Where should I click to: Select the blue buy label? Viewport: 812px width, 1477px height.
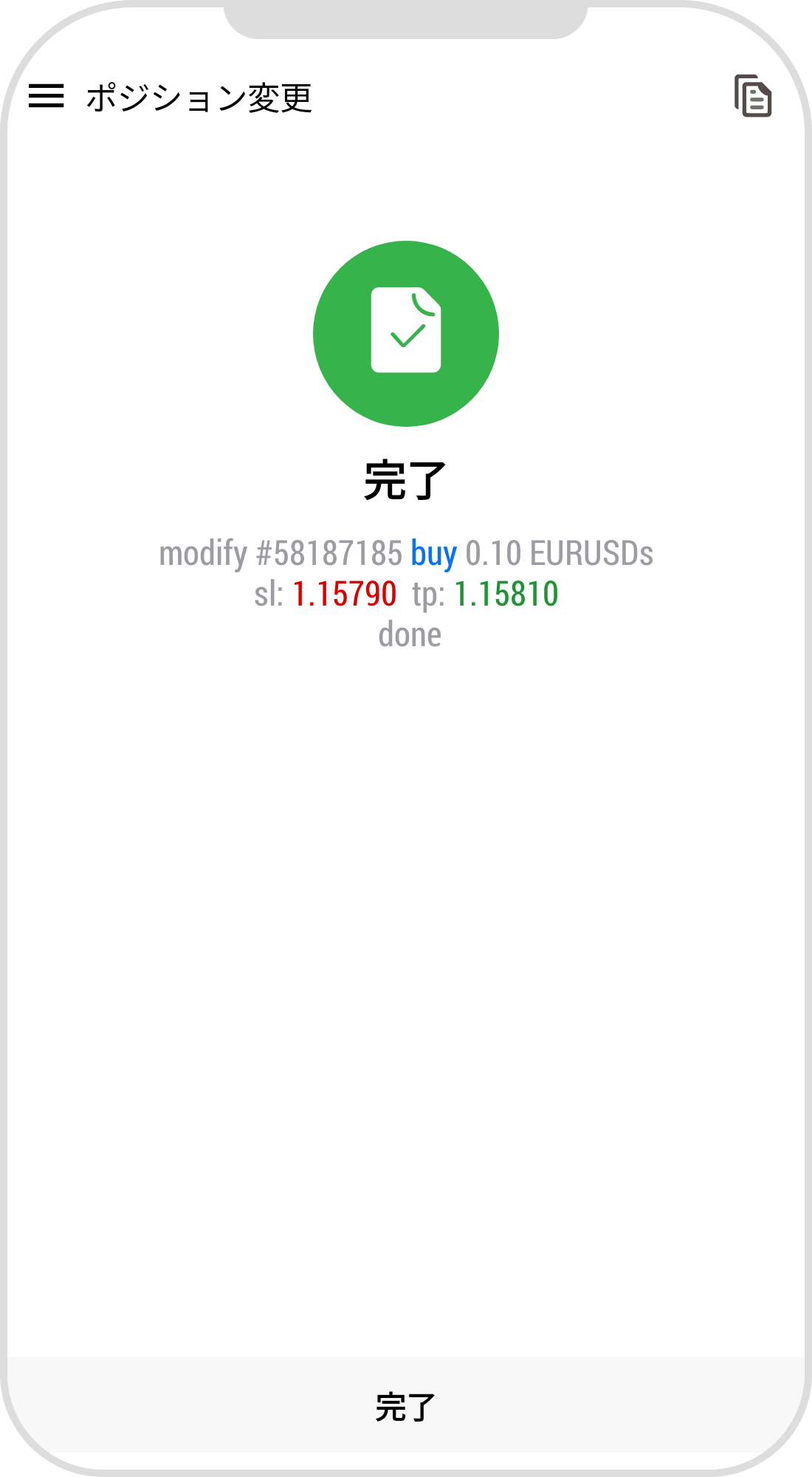pyautogui.click(x=434, y=555)
